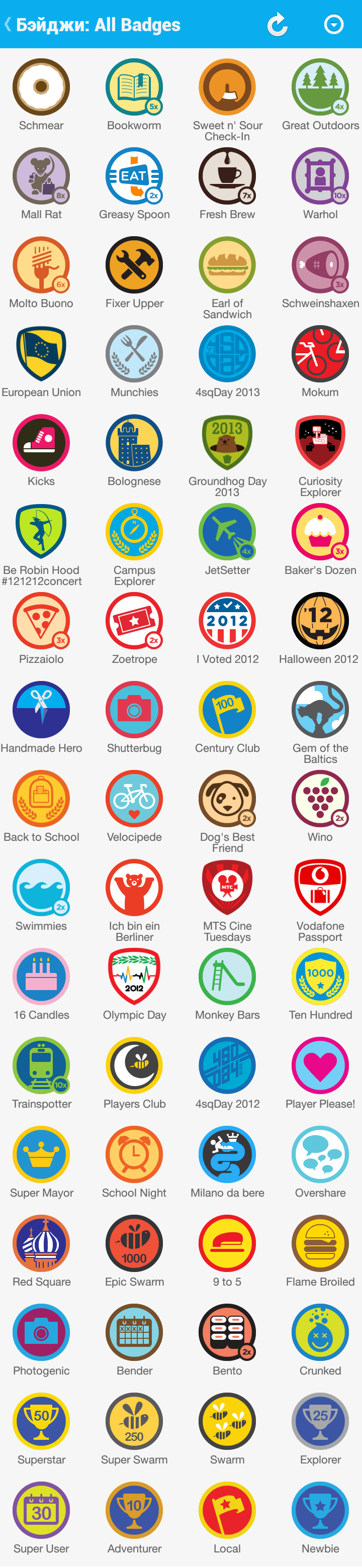Tap the Epic Swarm badge

(134, 1242)
